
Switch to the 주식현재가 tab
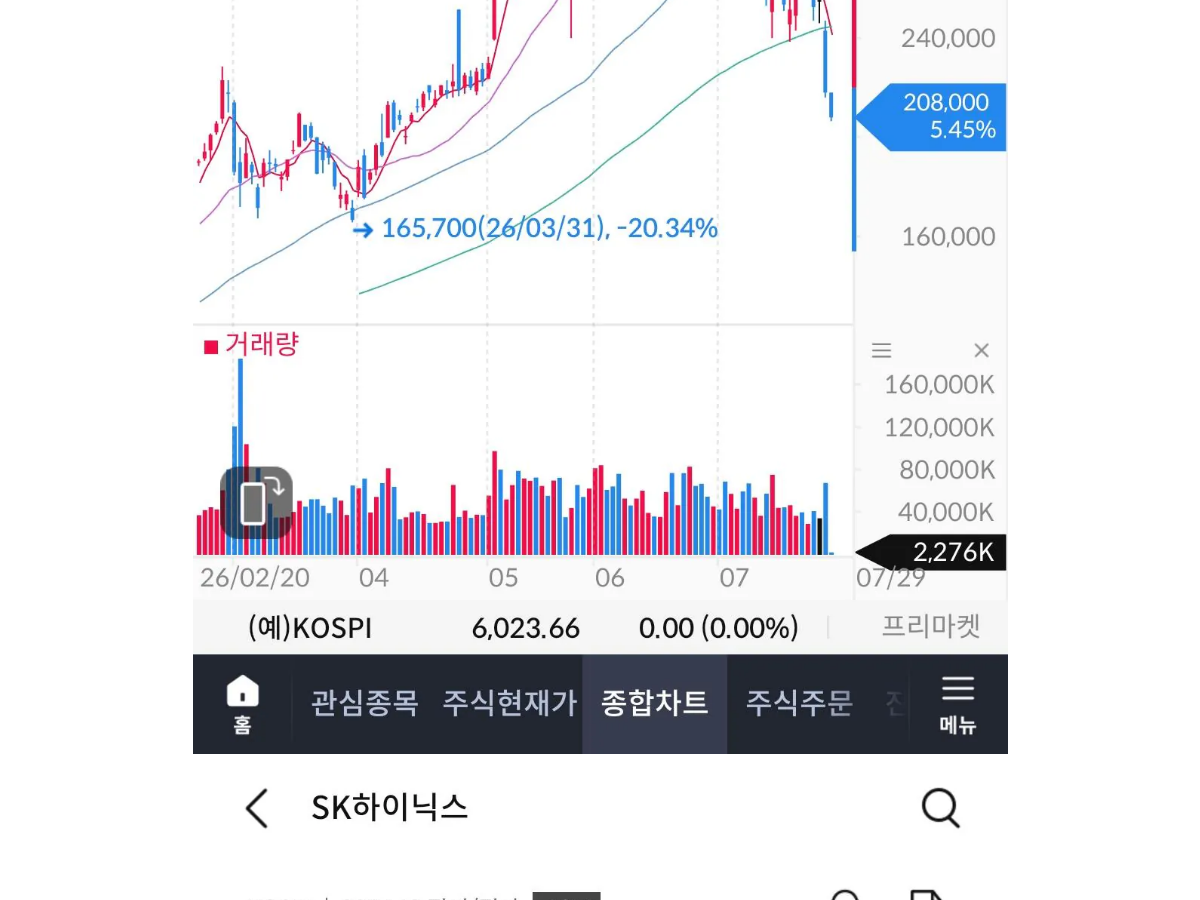510,703
